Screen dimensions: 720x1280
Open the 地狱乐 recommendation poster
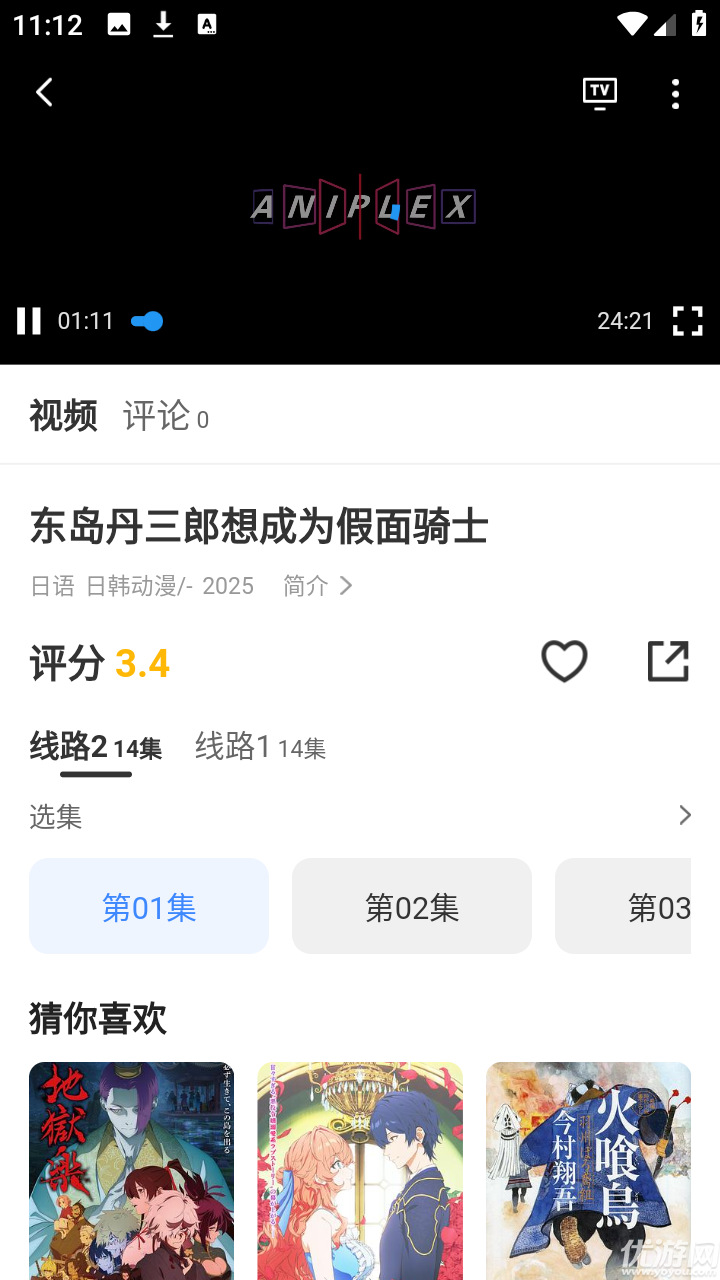131,1170
